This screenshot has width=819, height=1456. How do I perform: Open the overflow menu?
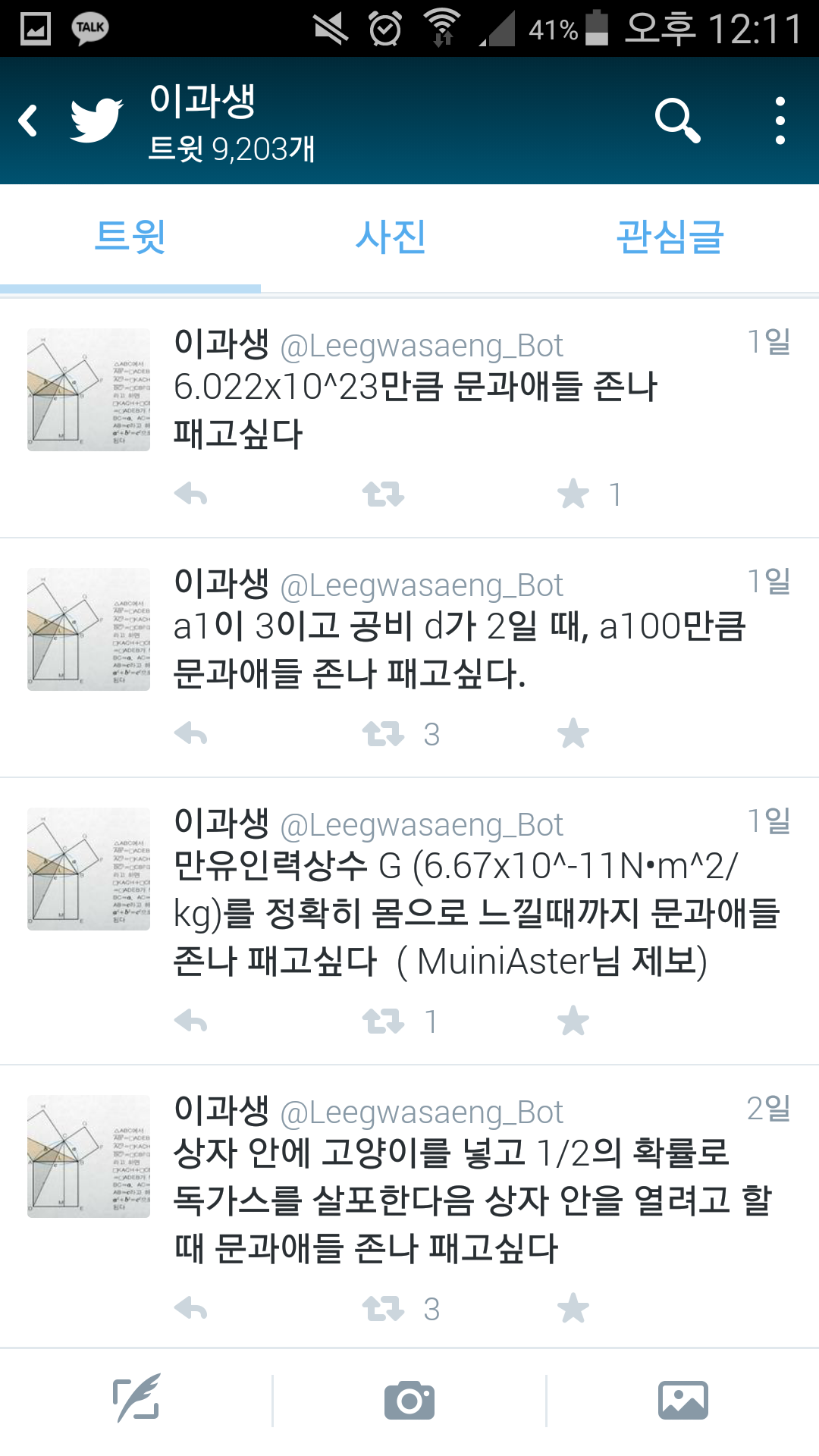[780, 121]
